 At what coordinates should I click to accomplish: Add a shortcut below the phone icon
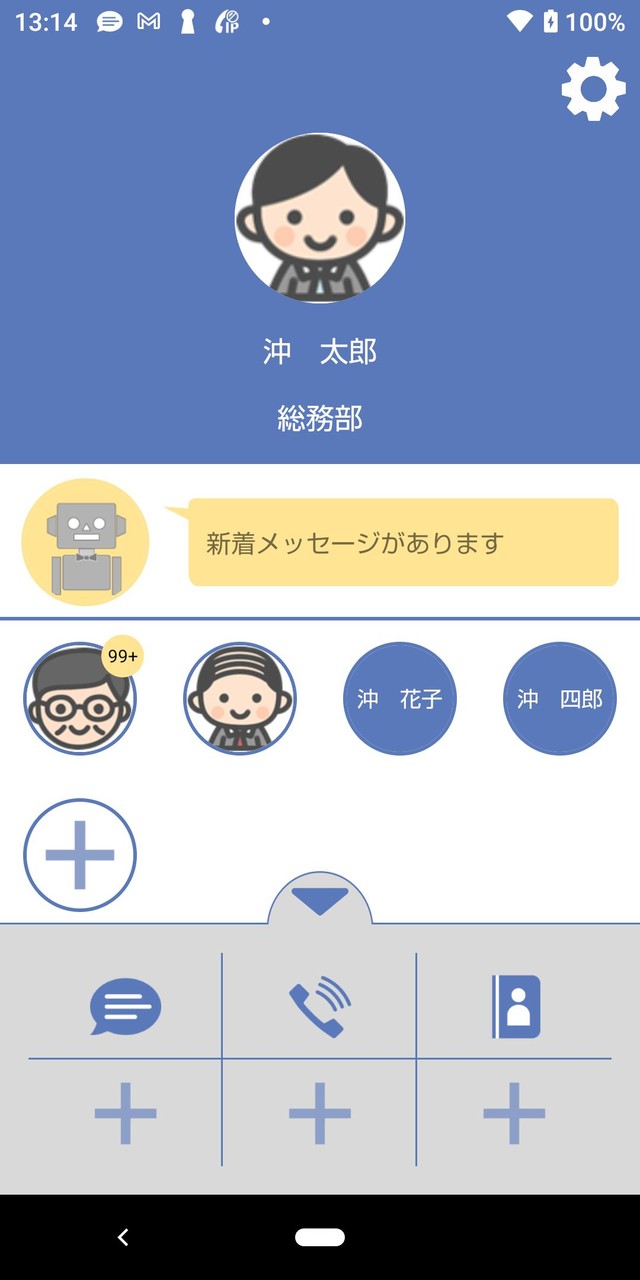pos(320,1112)
